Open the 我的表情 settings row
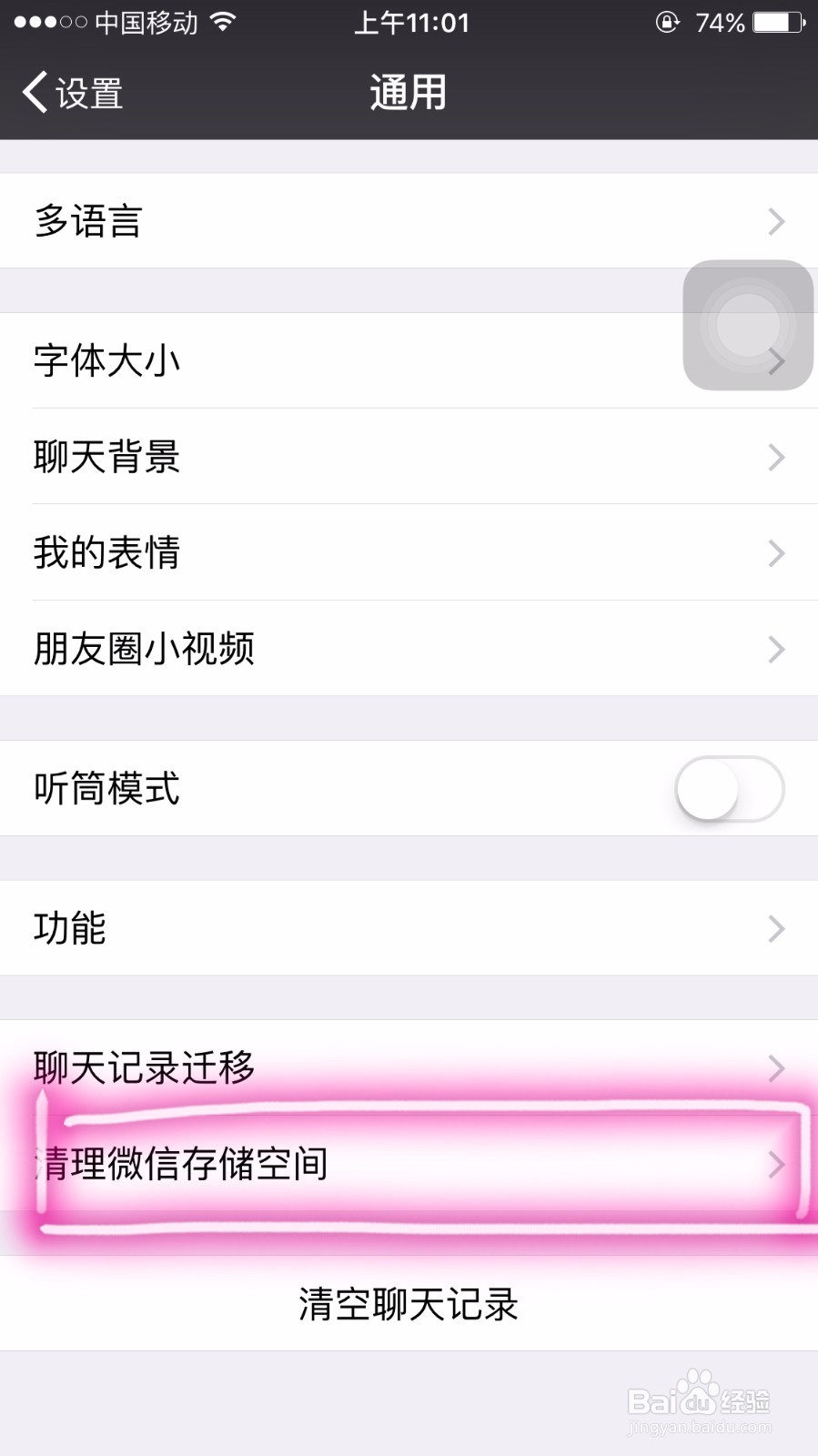The width and height of the screenshot is (818, 1456). [x=409, y=553]
